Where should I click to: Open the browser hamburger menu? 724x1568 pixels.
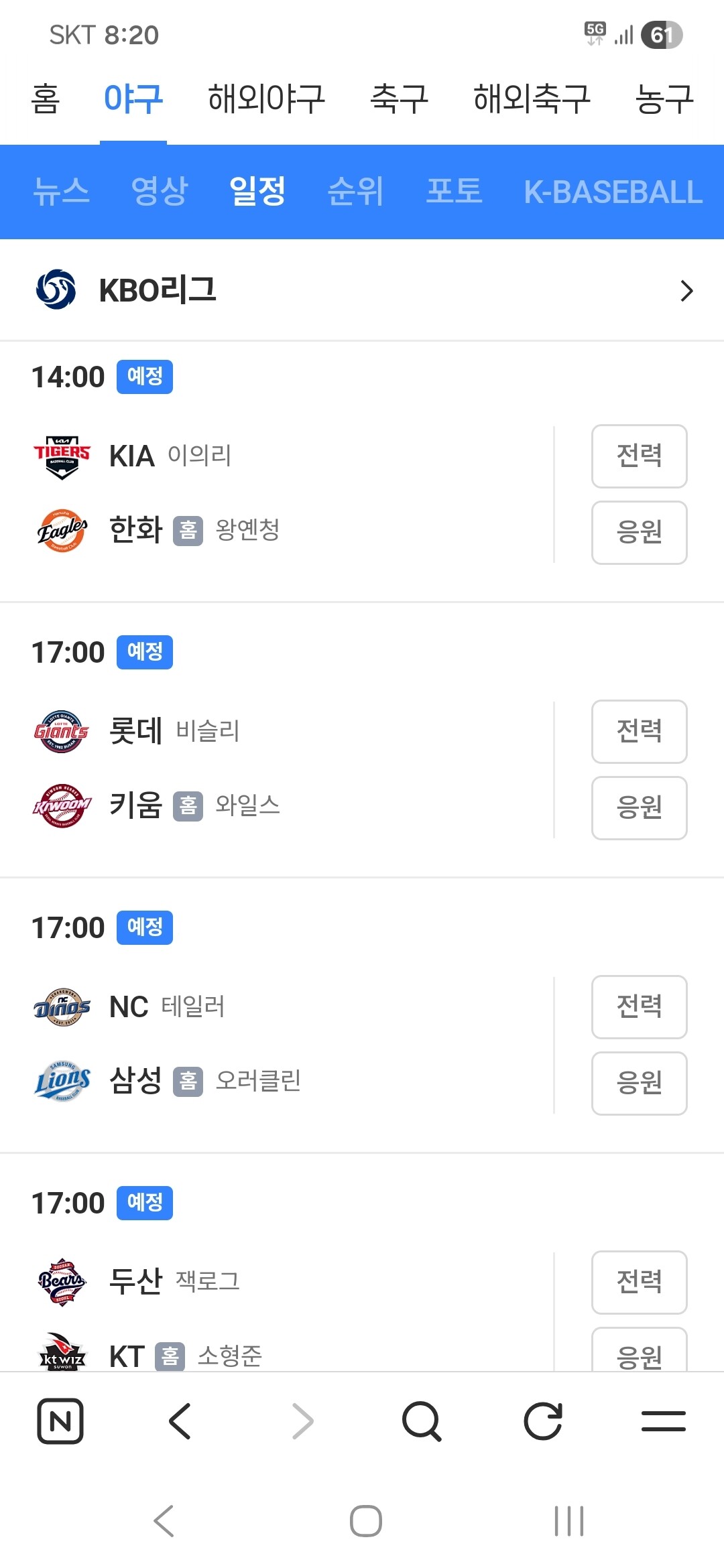point(664,1421)
